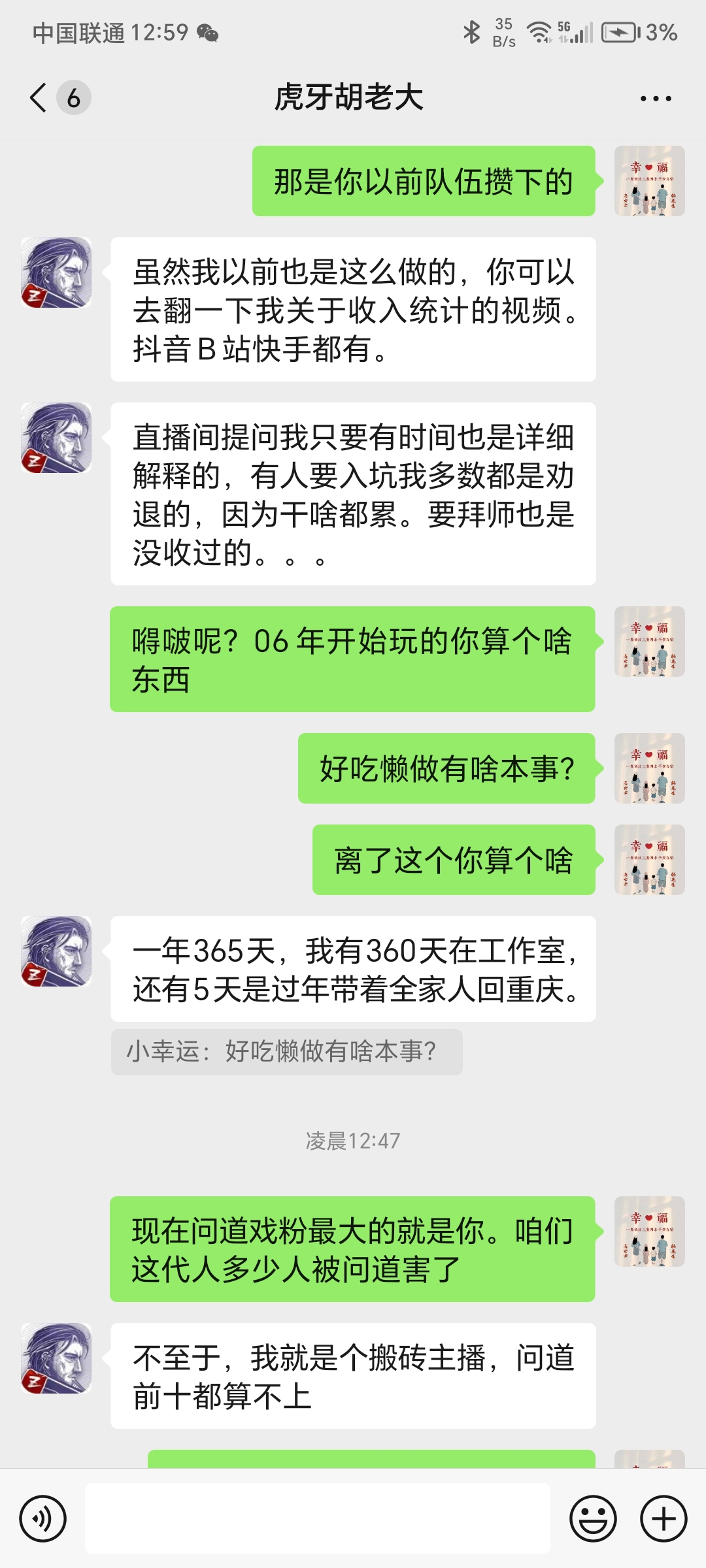The image size is (706, 1568).
Task: Go back to the chat list
Action: click(39, 98)
